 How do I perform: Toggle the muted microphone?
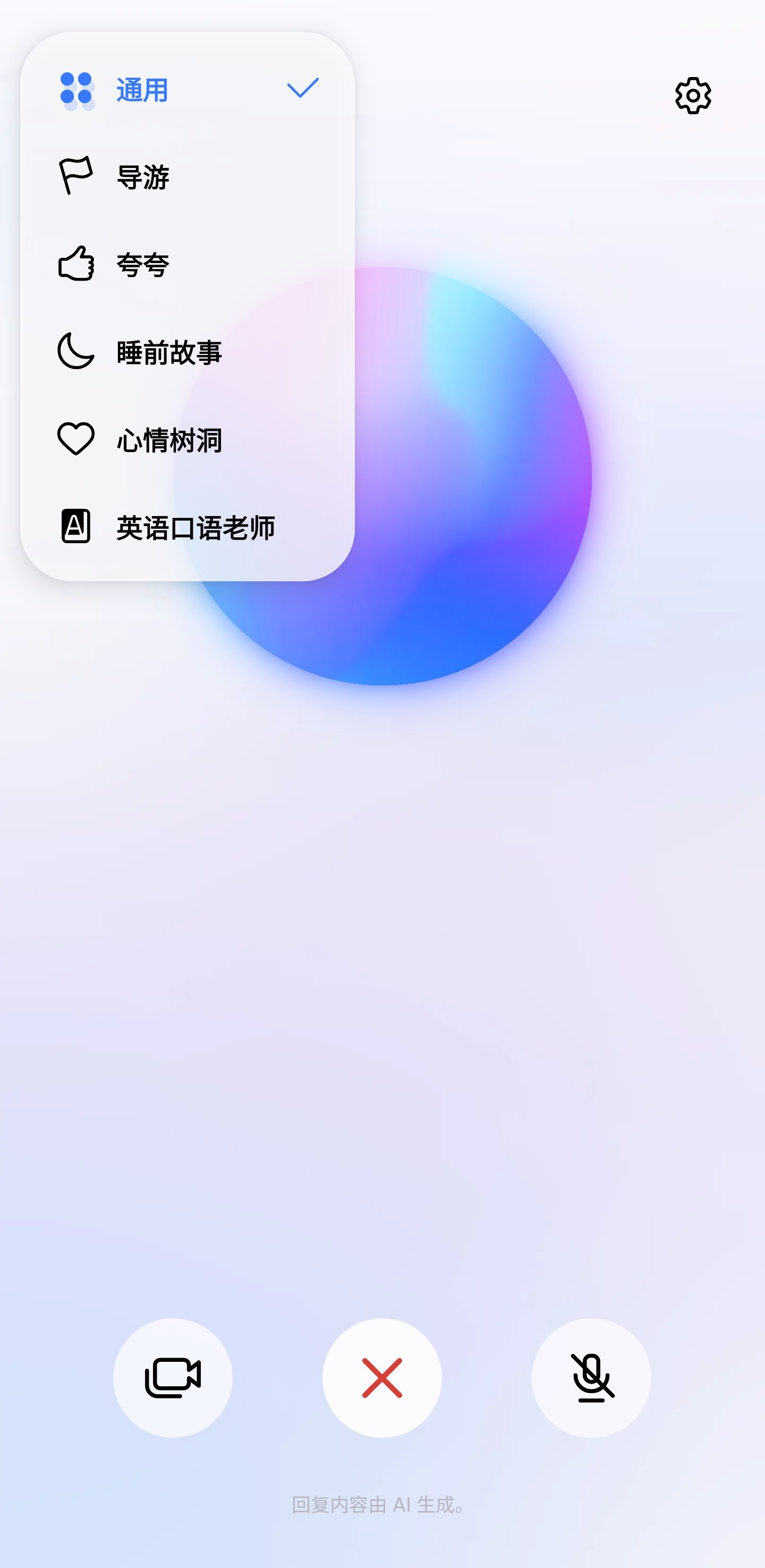pos(592,1377)
